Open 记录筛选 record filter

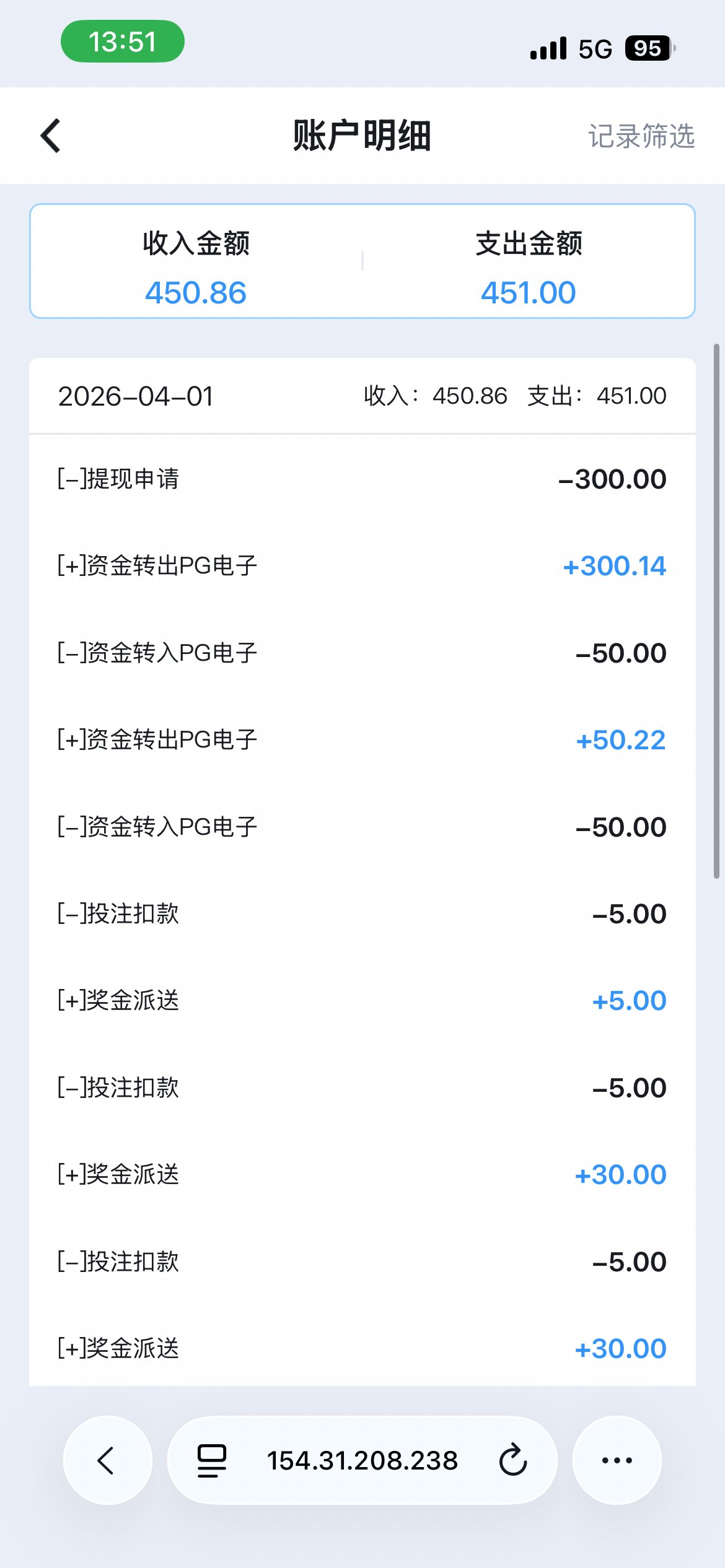(641, 136)
